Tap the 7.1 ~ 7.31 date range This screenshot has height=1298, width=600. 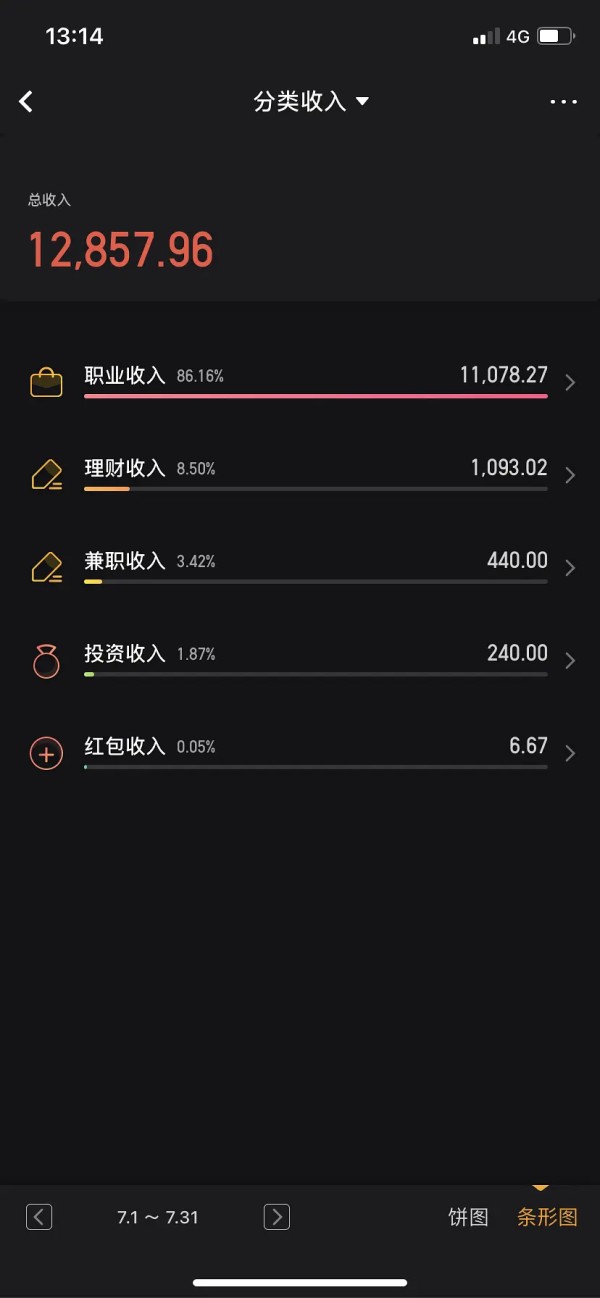[158, 1217]
